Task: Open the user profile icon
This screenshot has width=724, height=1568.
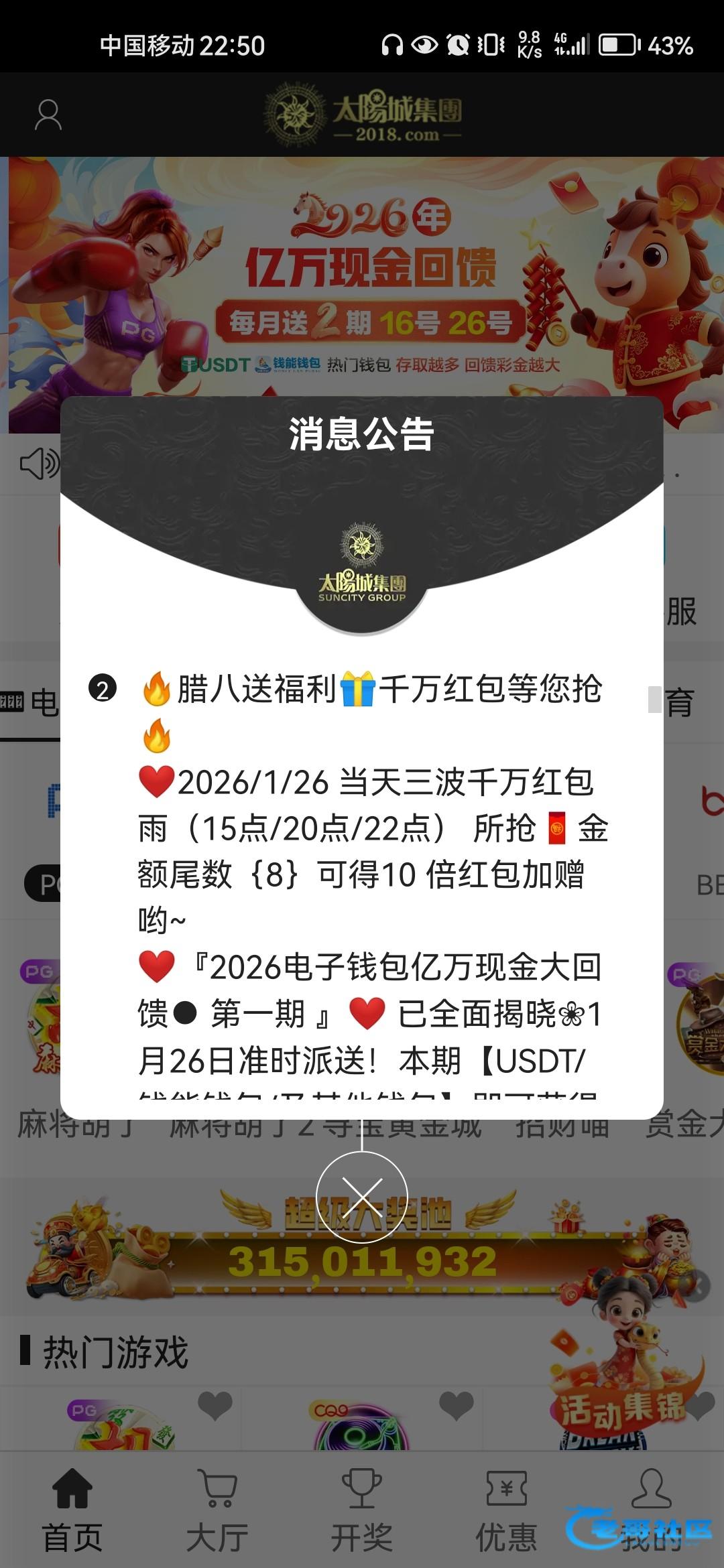Action: [x=48, y=115]
